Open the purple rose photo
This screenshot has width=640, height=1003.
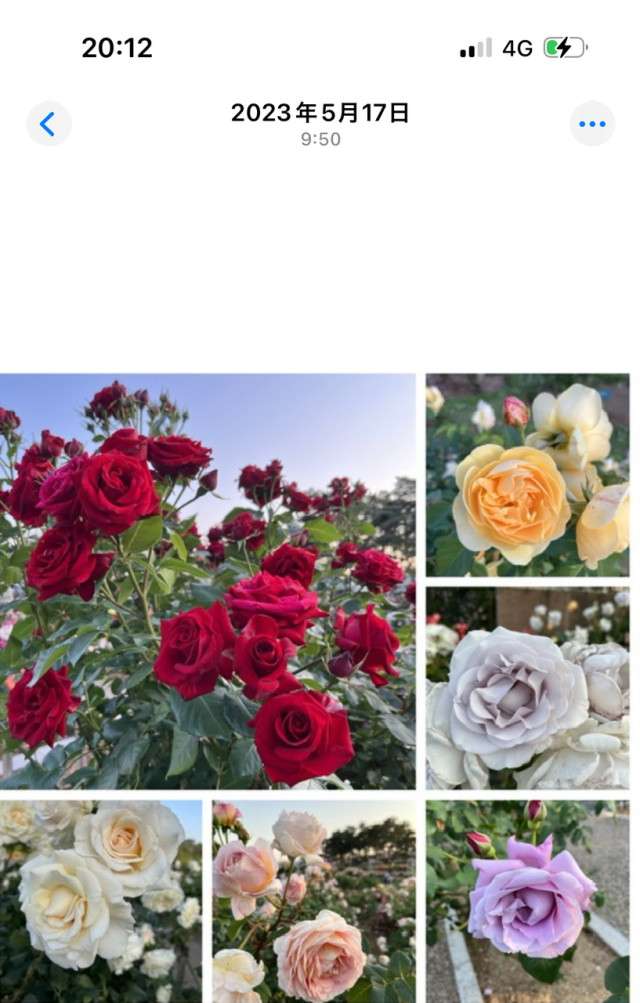528,901
